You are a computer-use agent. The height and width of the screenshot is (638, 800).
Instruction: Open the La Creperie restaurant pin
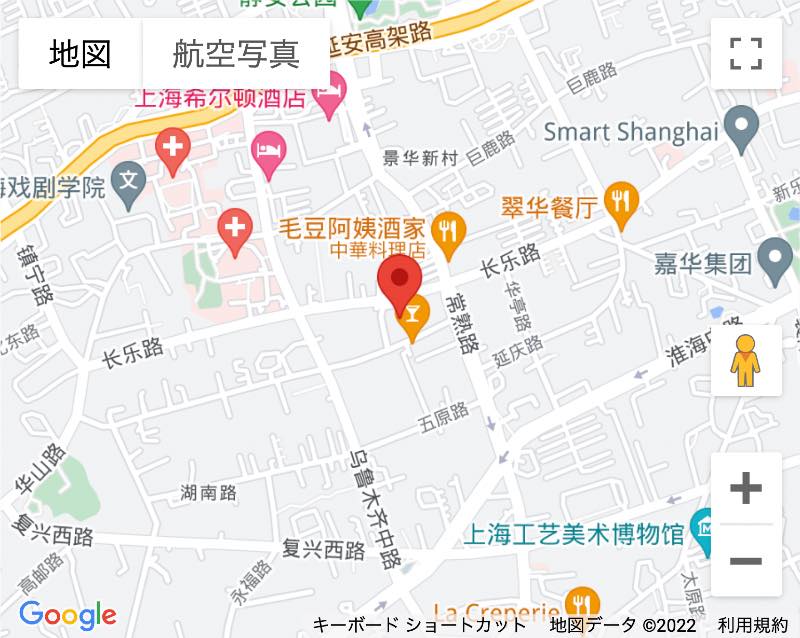tap(579, 603)
